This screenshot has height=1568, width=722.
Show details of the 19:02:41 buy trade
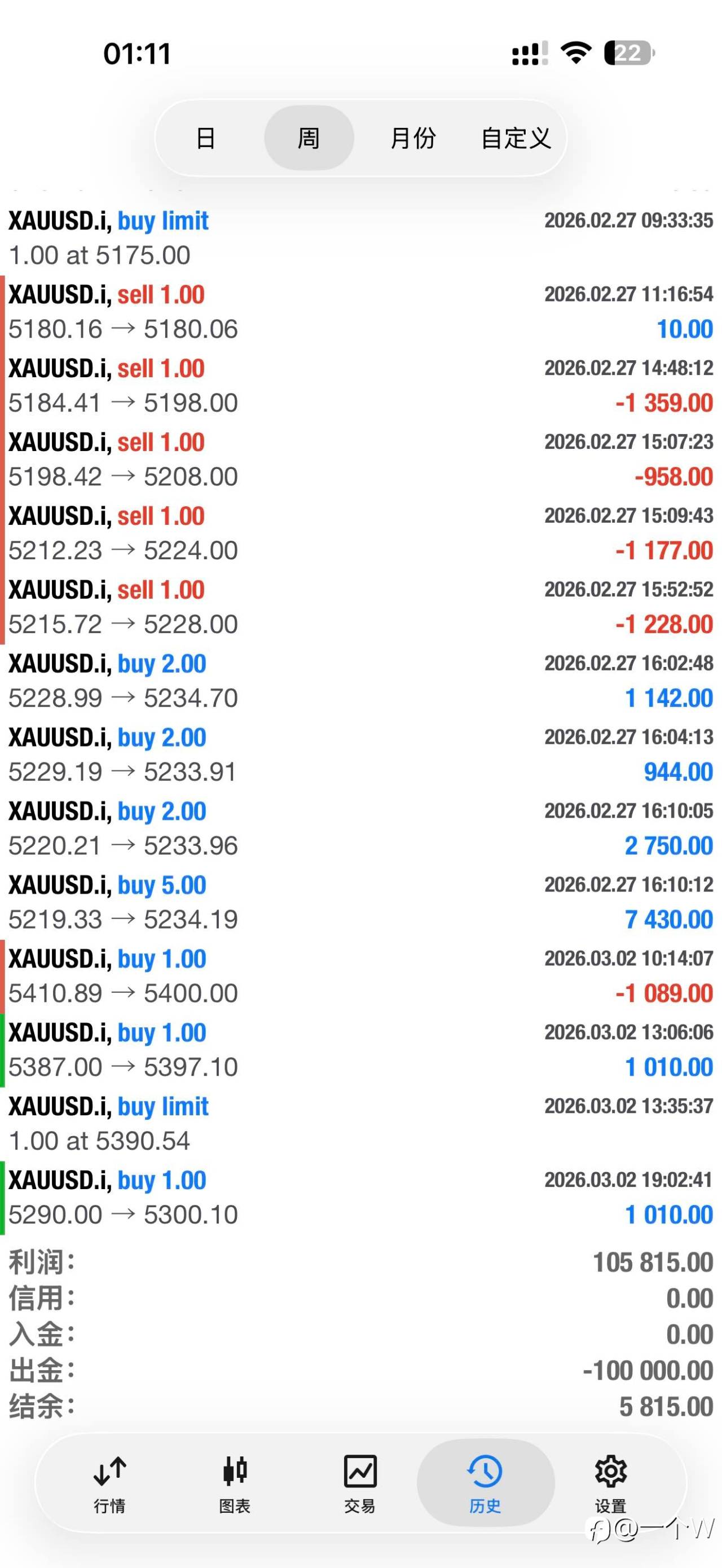point(360,1198)
